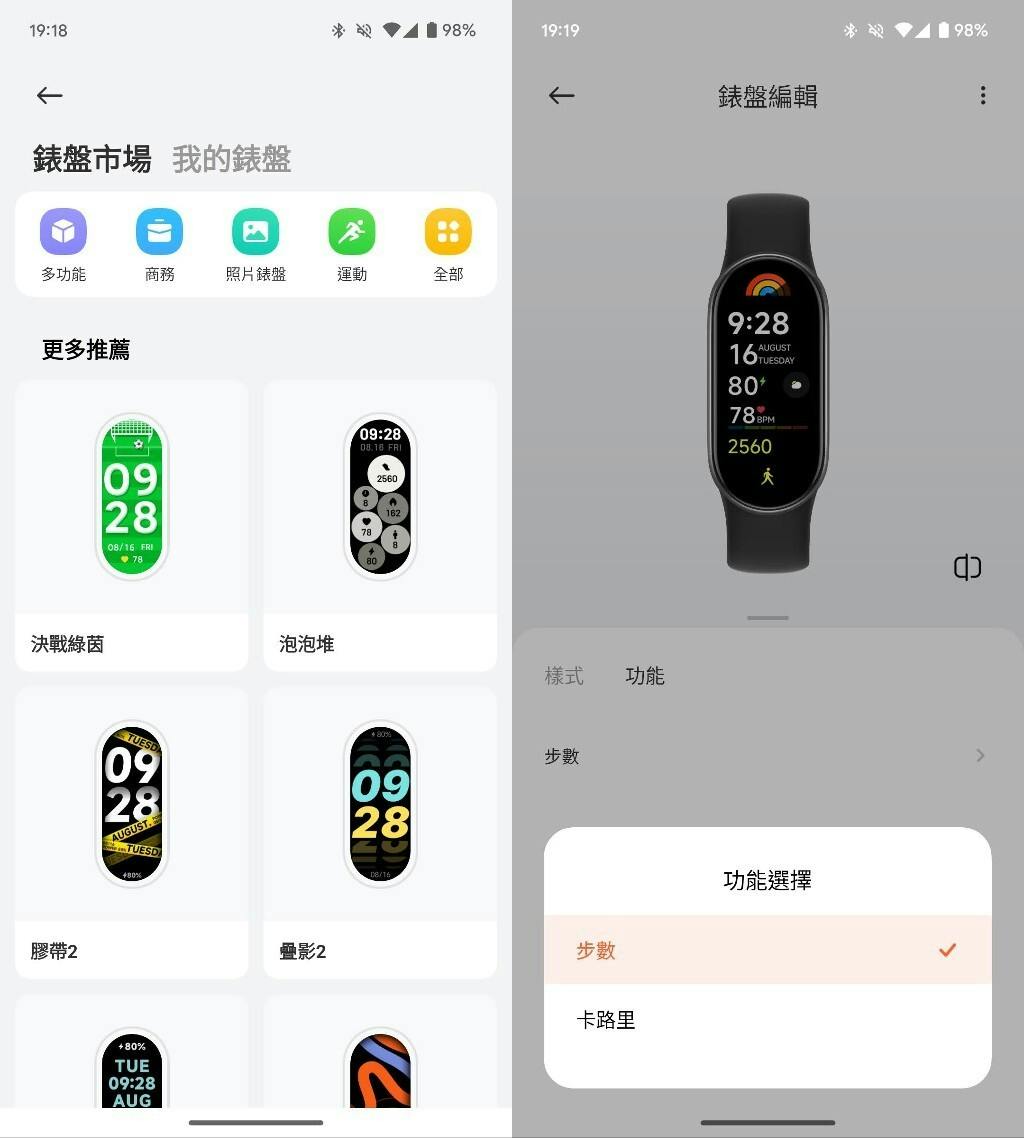Tap the compare icon beside the band preview
The height and width of the screenshot is (1138, 1024).
coord(967,568)
